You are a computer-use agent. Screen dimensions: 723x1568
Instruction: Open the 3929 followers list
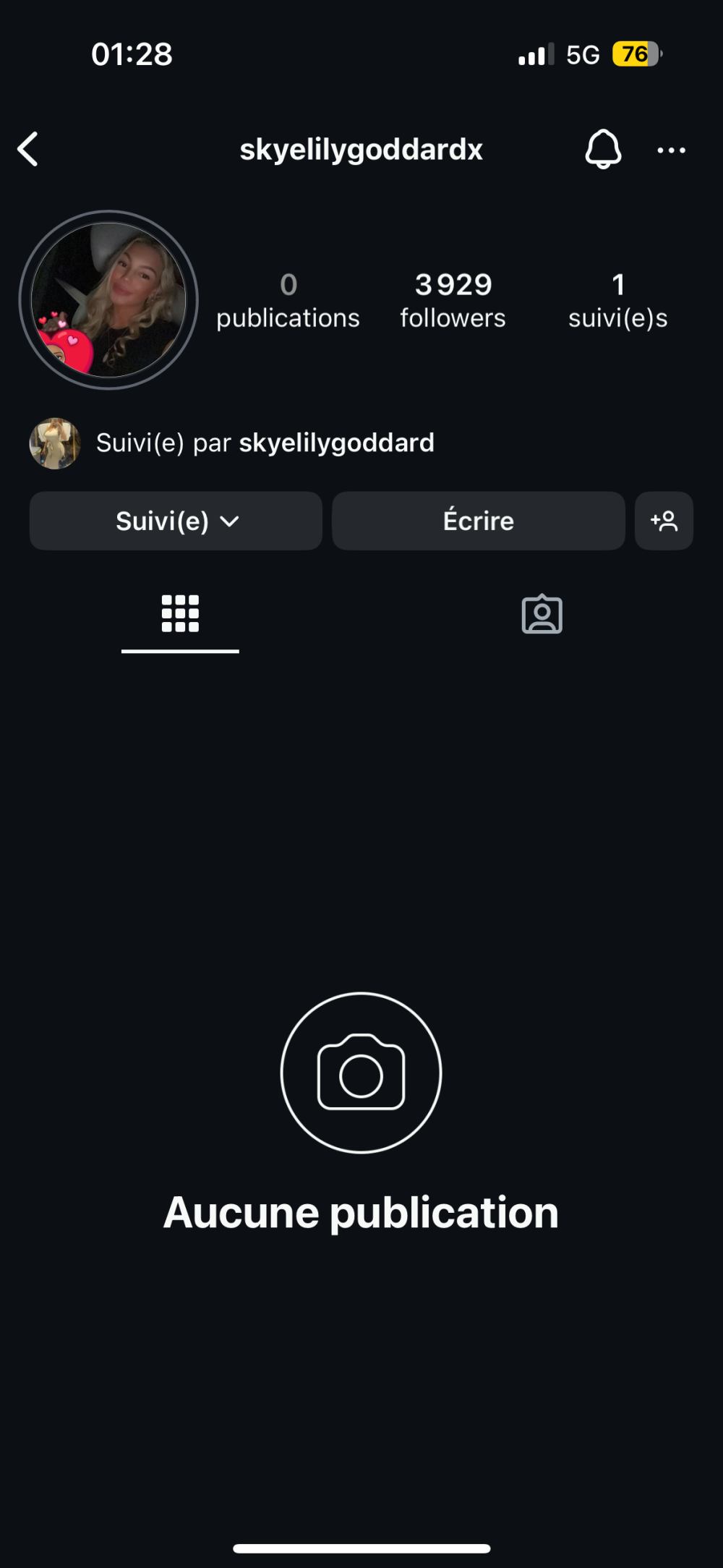(x=453, y=301)
